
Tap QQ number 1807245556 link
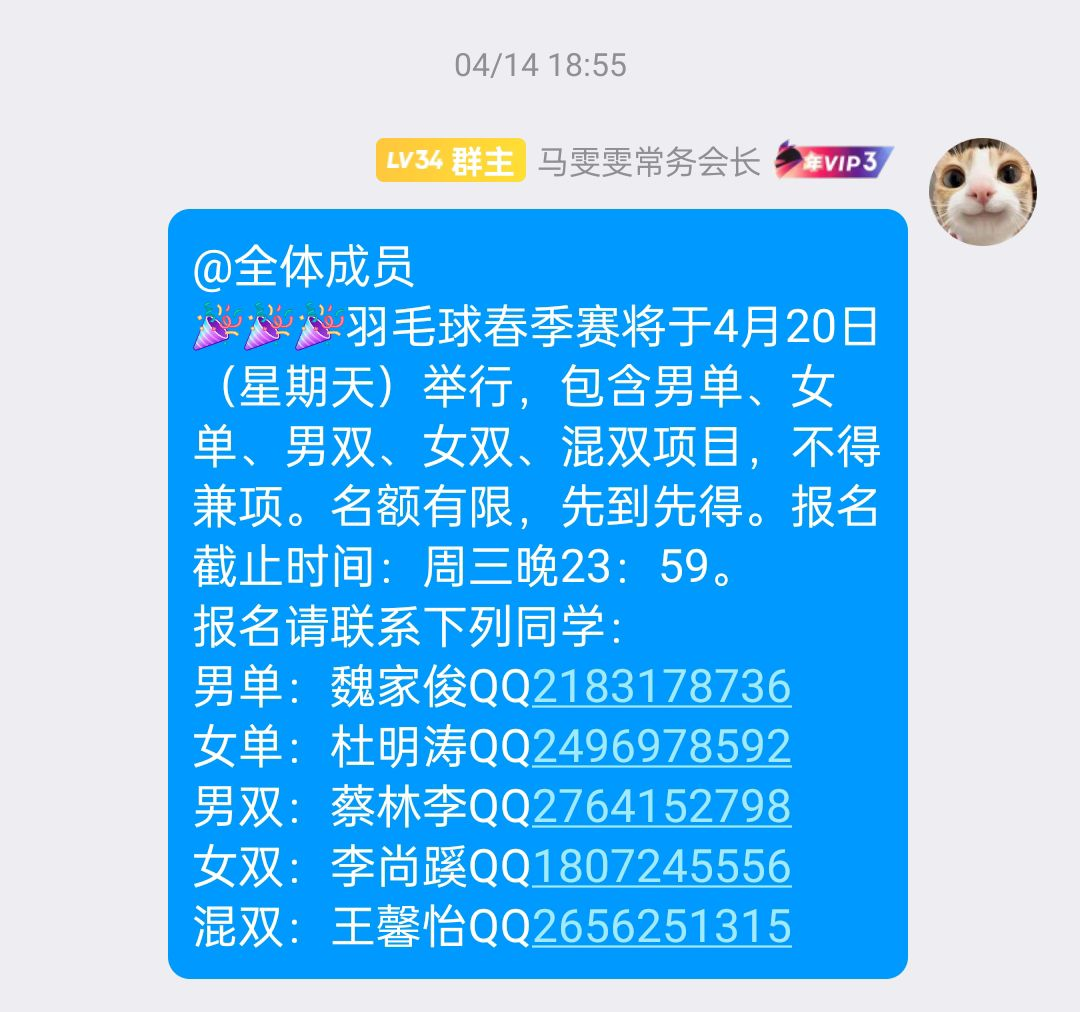(x=661, y=867)
